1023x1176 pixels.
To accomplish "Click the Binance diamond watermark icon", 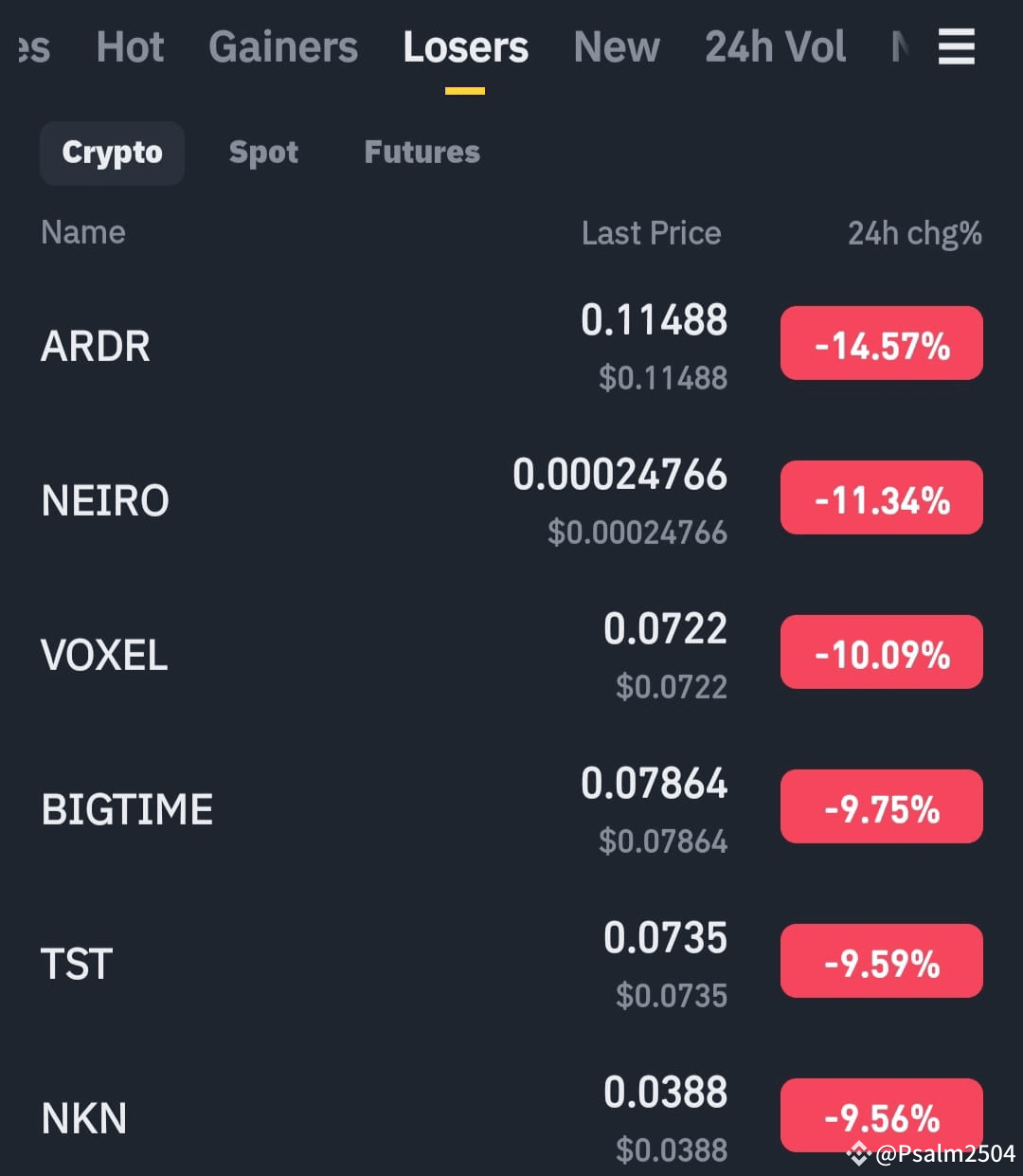I will [x=860, y=1155].
